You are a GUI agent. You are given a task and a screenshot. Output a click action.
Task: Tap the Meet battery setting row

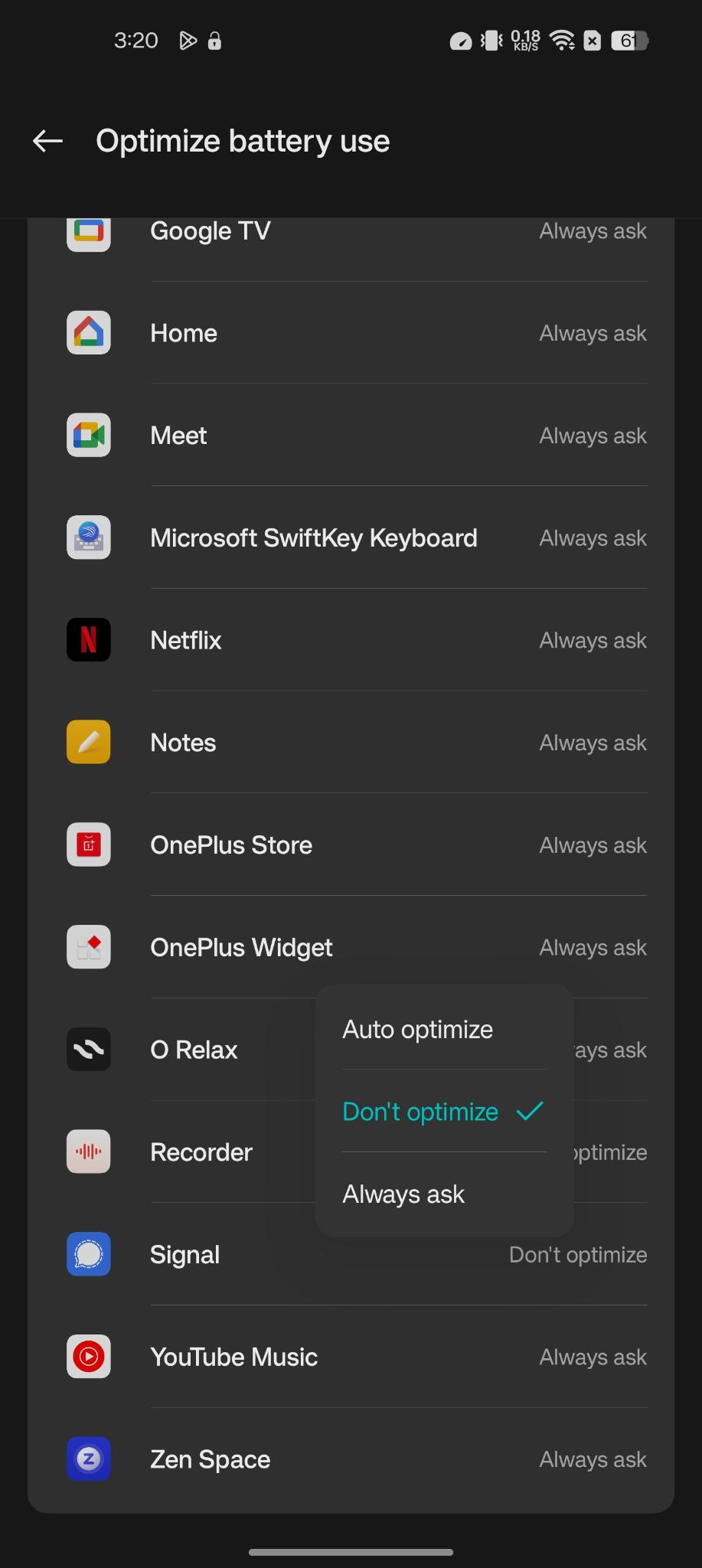pyautogui.click(x=351, y=435)
